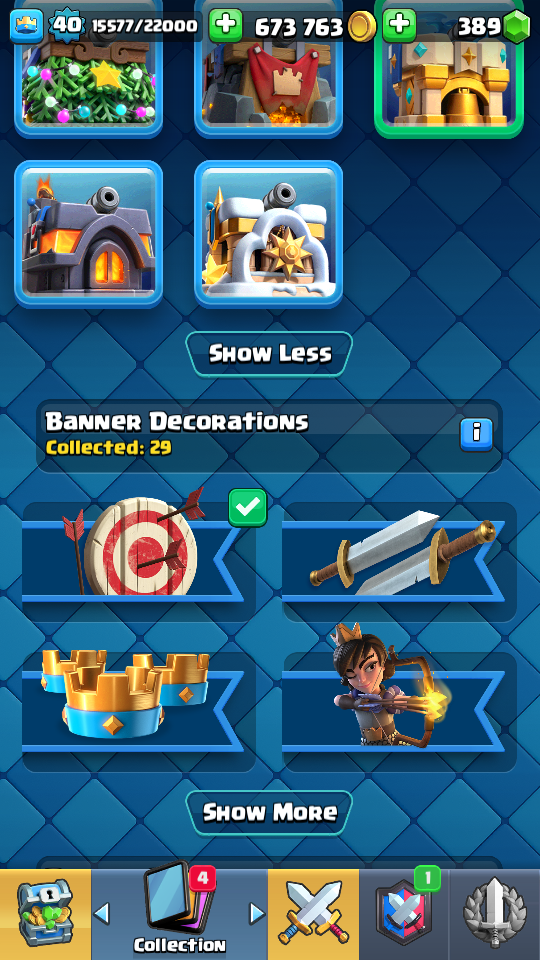Open Banner Decorations info button
The width and height of the screenshot is (540, 960).
476,435
